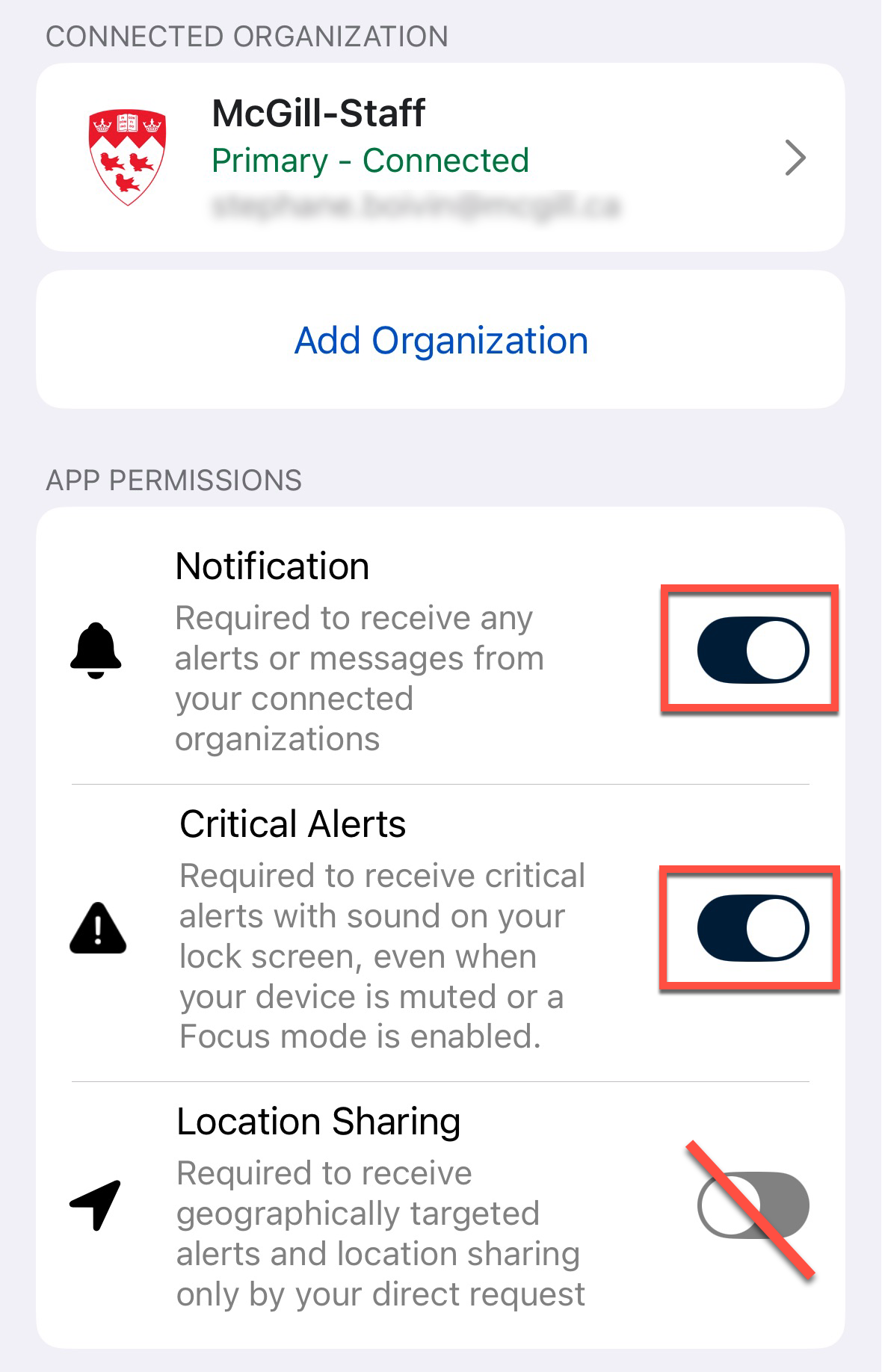Viewport: 882px width, 1372px height.
Task: Enable the Location Sharing switch
Action: pos(752,1205)
